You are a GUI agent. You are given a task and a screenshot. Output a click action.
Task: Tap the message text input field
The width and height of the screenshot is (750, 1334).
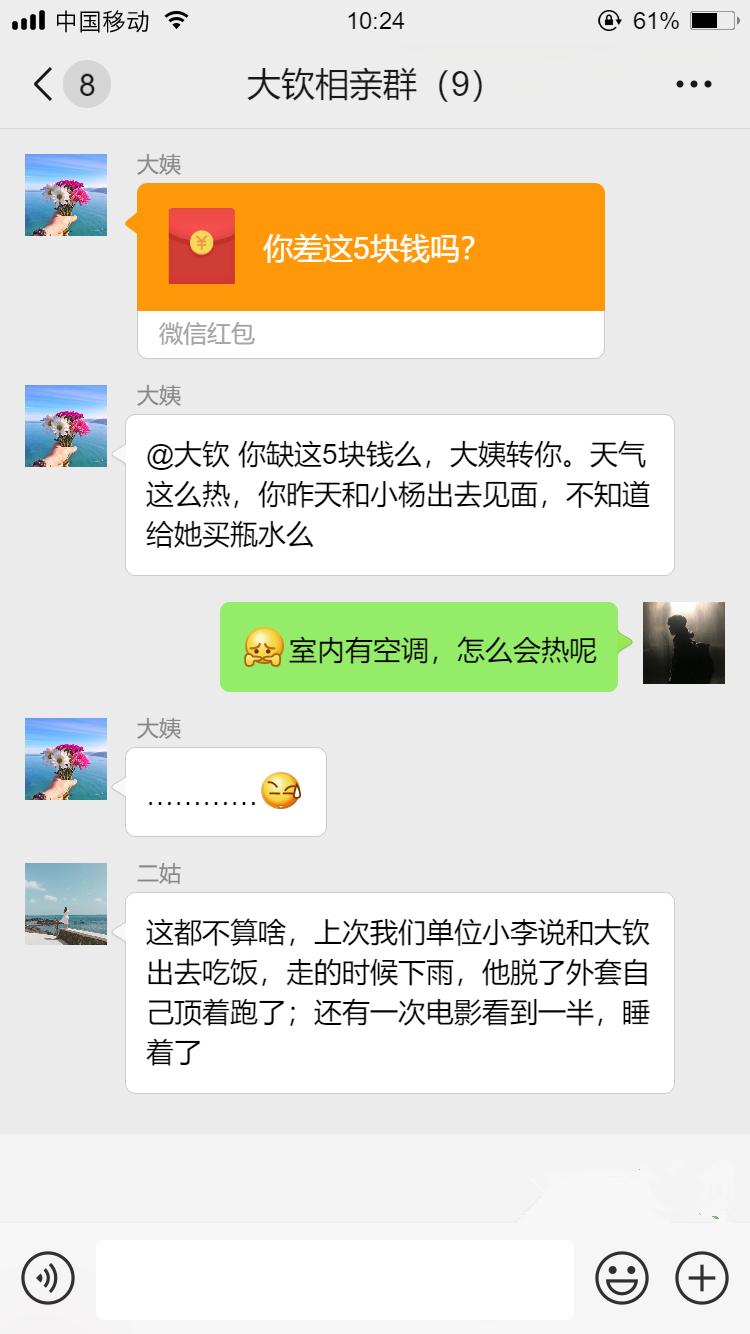(335, 1278)
